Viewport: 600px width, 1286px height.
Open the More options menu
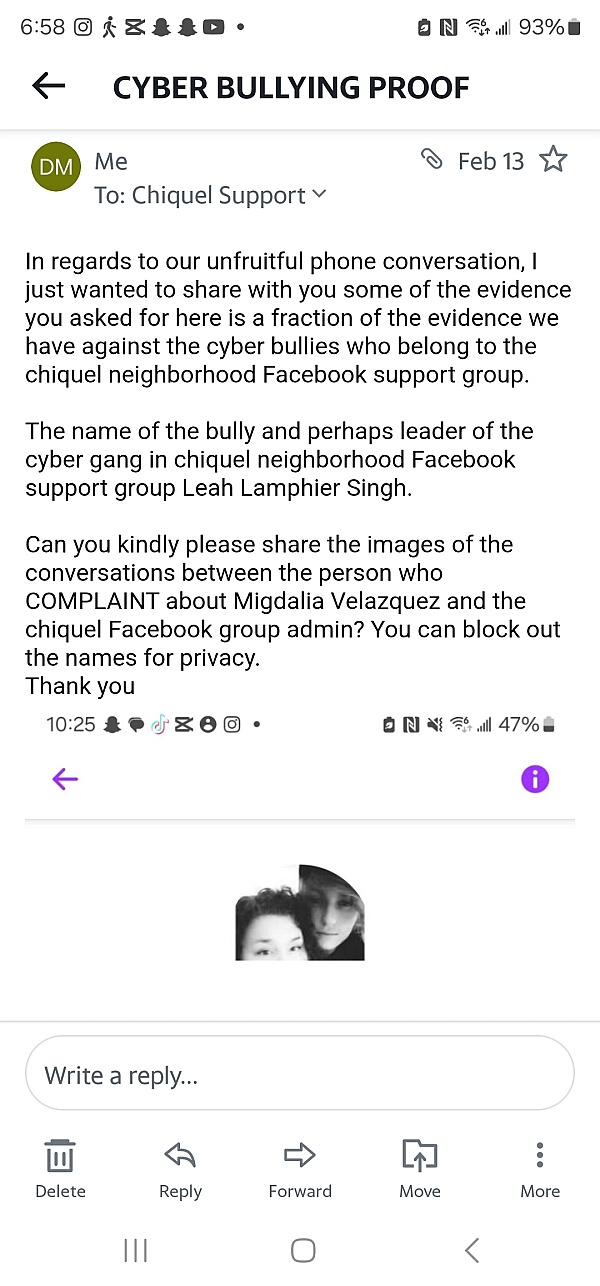pos(540,1168)
